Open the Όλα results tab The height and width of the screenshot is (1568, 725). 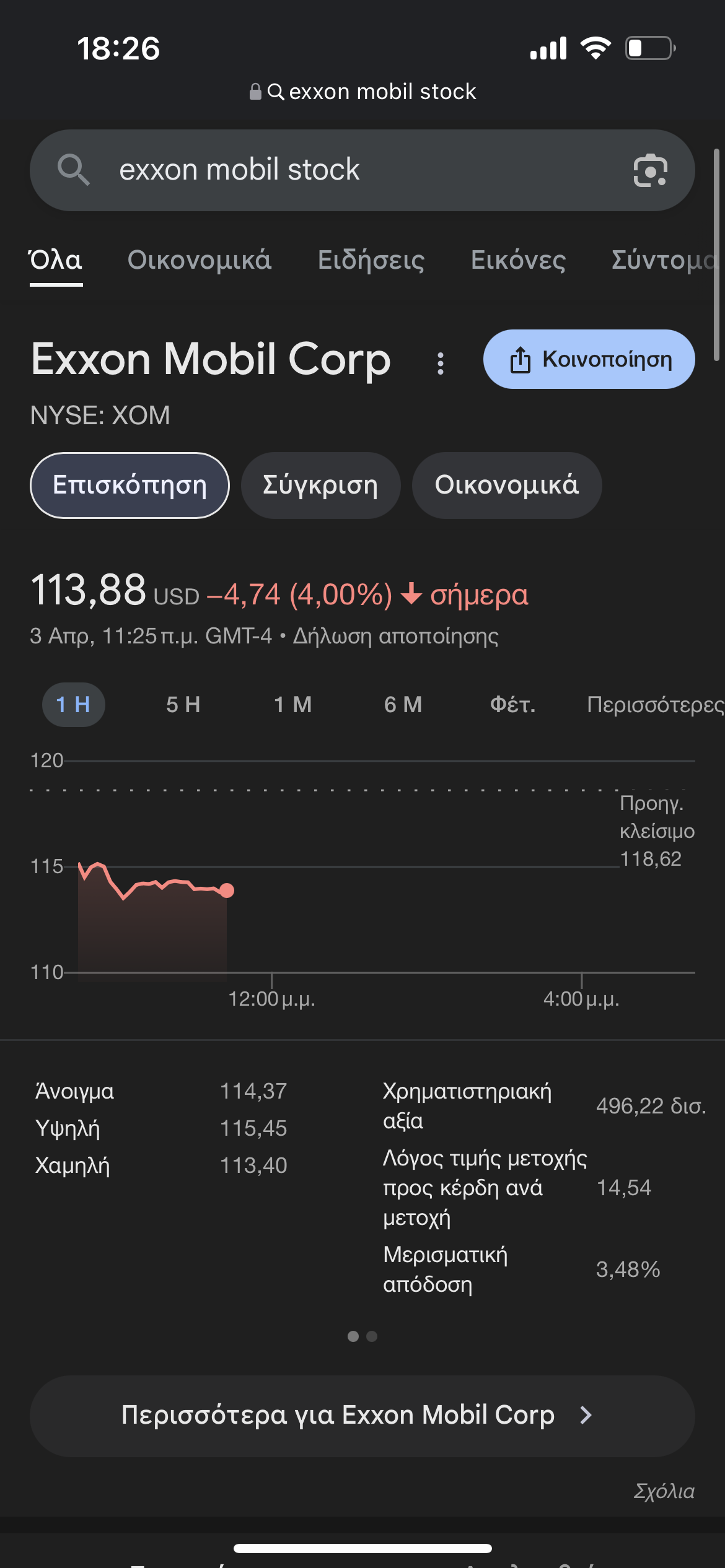click(x=56, y=260)
